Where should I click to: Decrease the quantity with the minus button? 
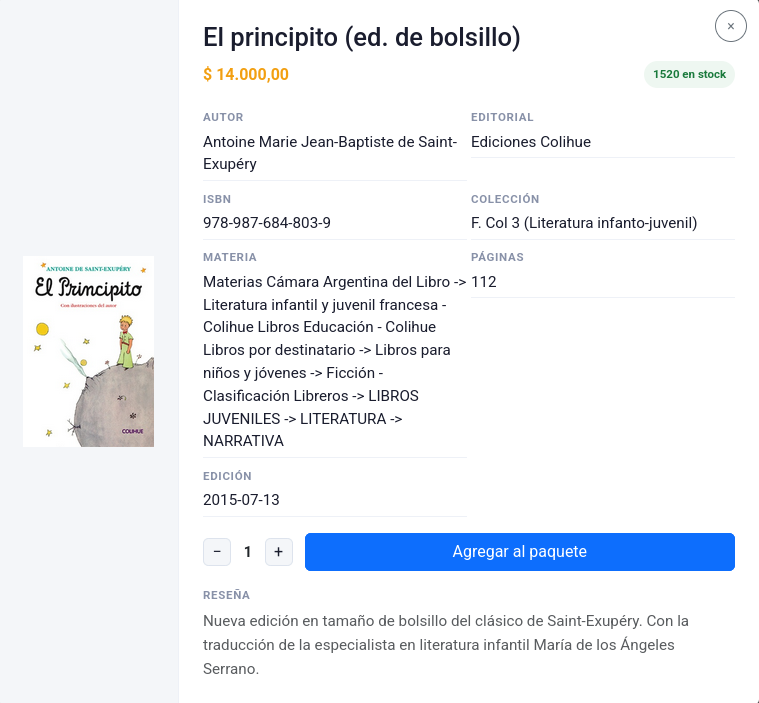click(x=217, y=551)
